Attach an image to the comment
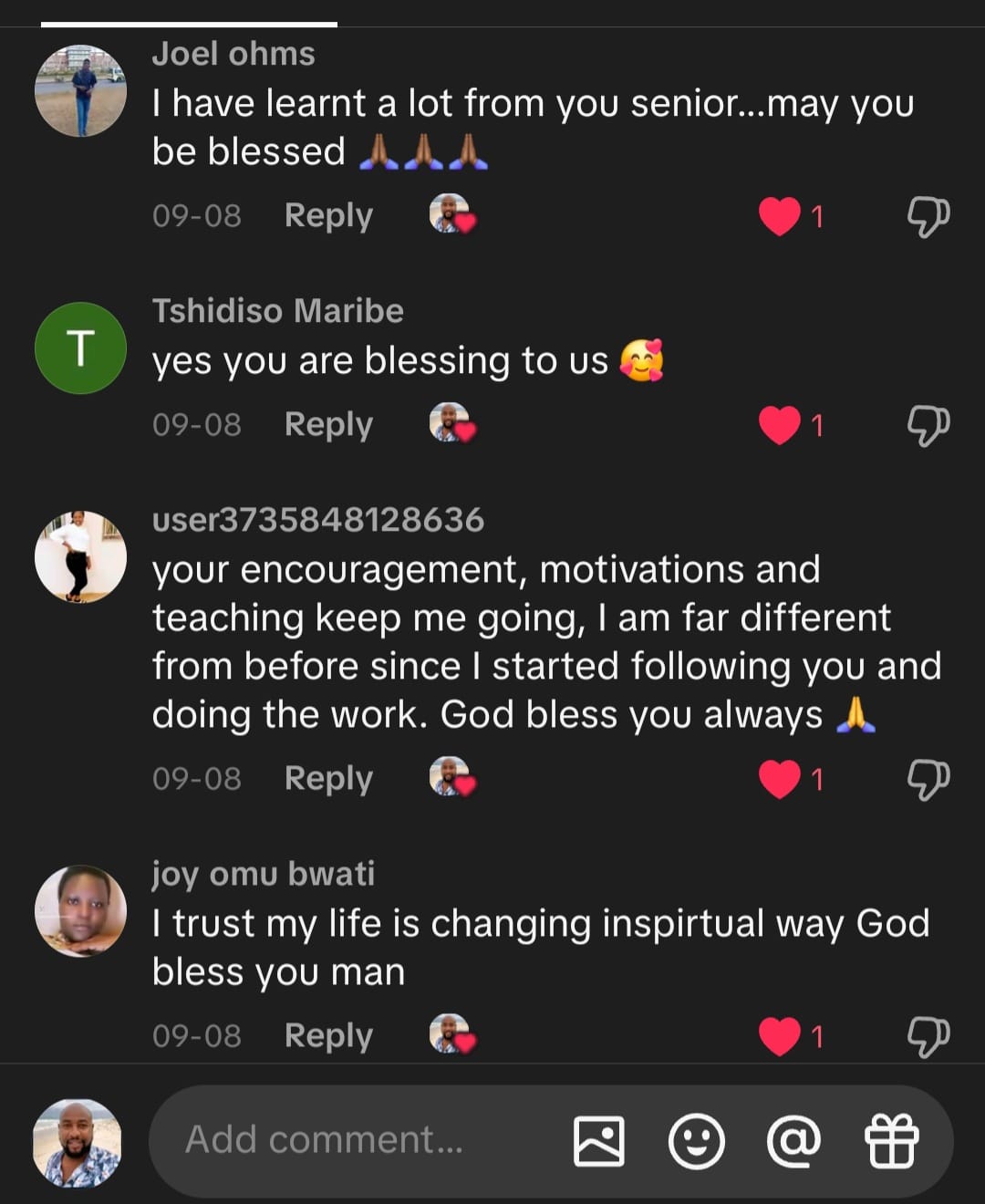This screenshot has width=985, height=1204. pyautogui.click(x=599, y=1141)
